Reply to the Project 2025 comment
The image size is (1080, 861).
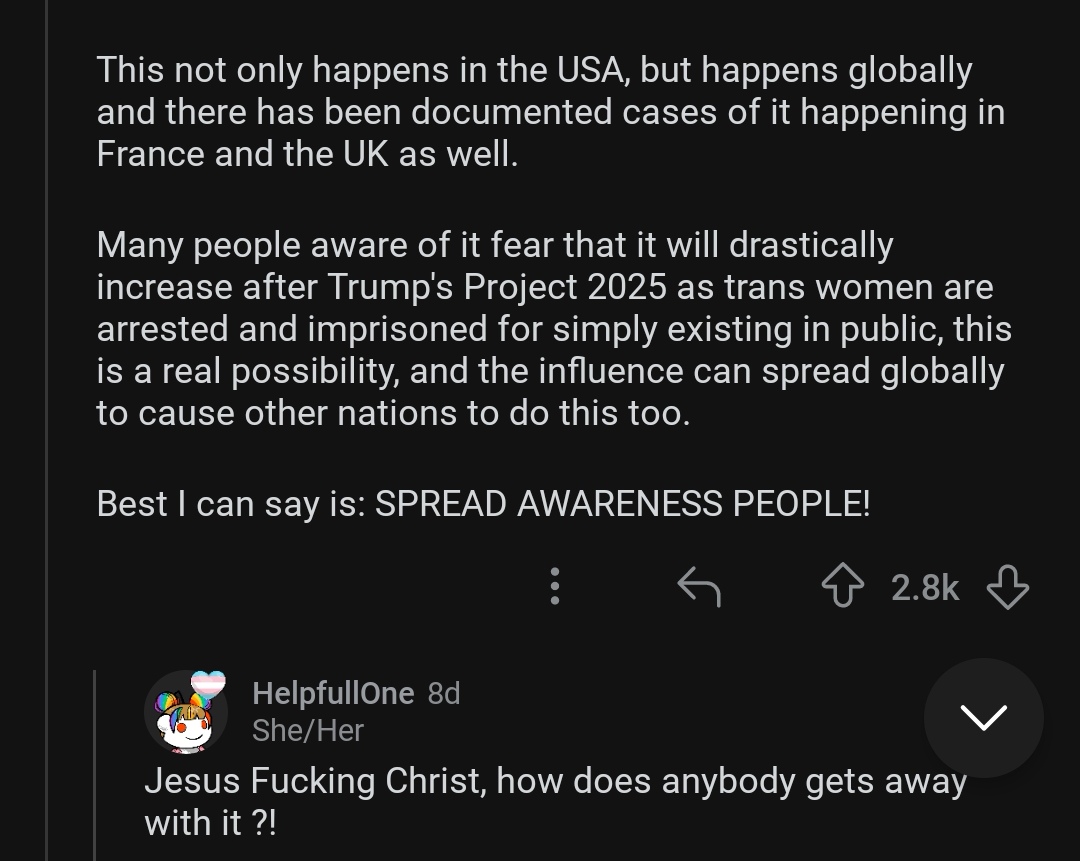[699, 587]
